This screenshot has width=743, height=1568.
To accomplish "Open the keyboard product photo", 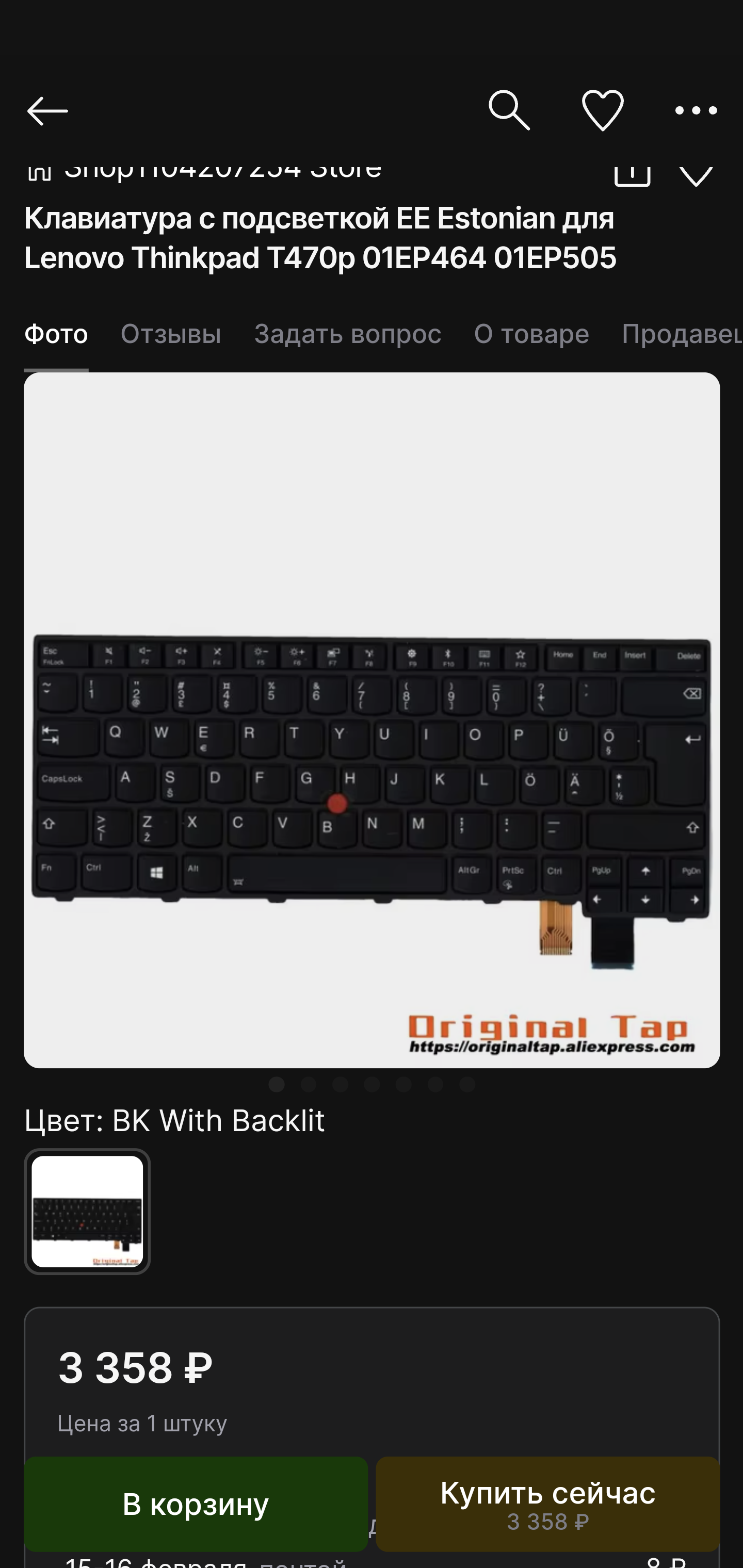I will 372,720.
